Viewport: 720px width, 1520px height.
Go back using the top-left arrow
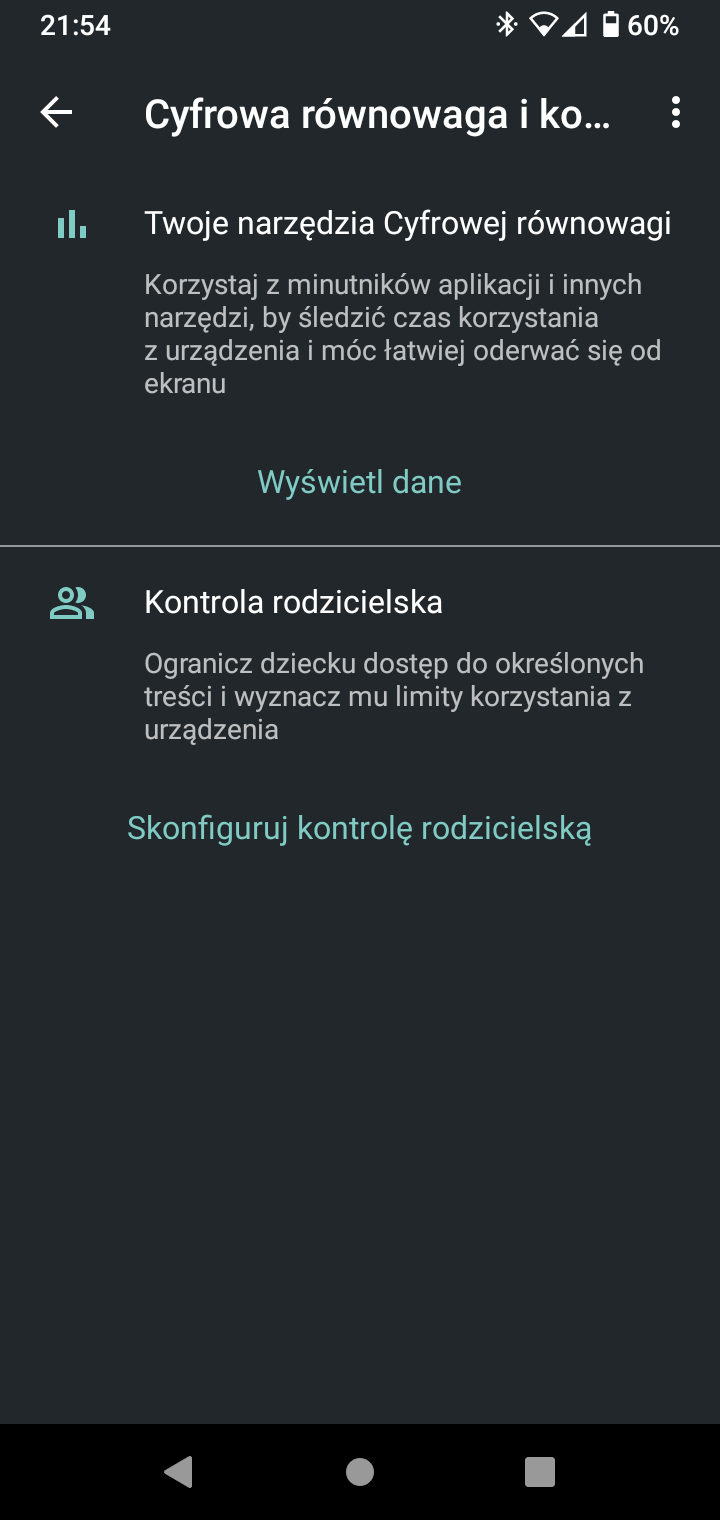coord(56,113)
